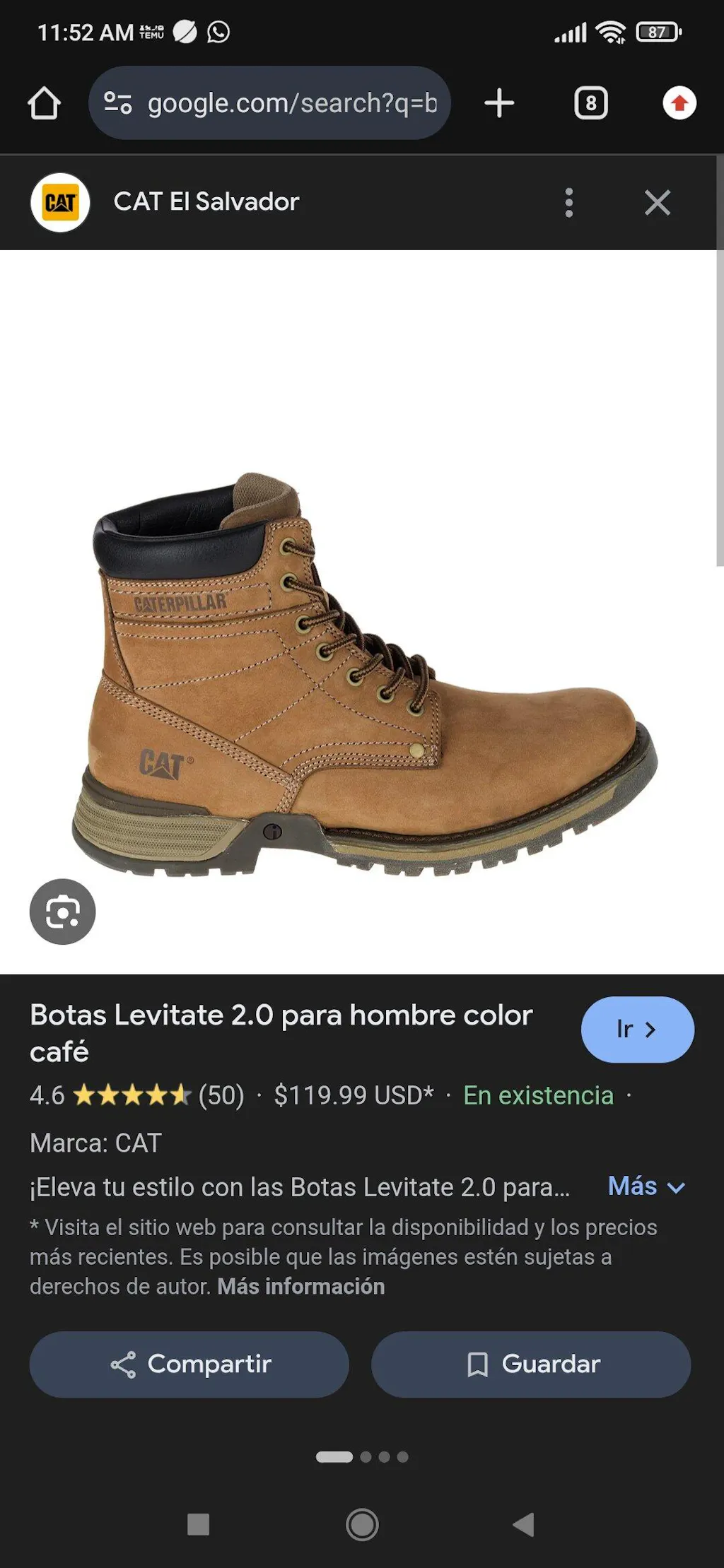The height and width of the screenshot is (1568, 724).
Task: Save the boots with Guardar
Action: pyautogui.click(x=531, y=1364)
